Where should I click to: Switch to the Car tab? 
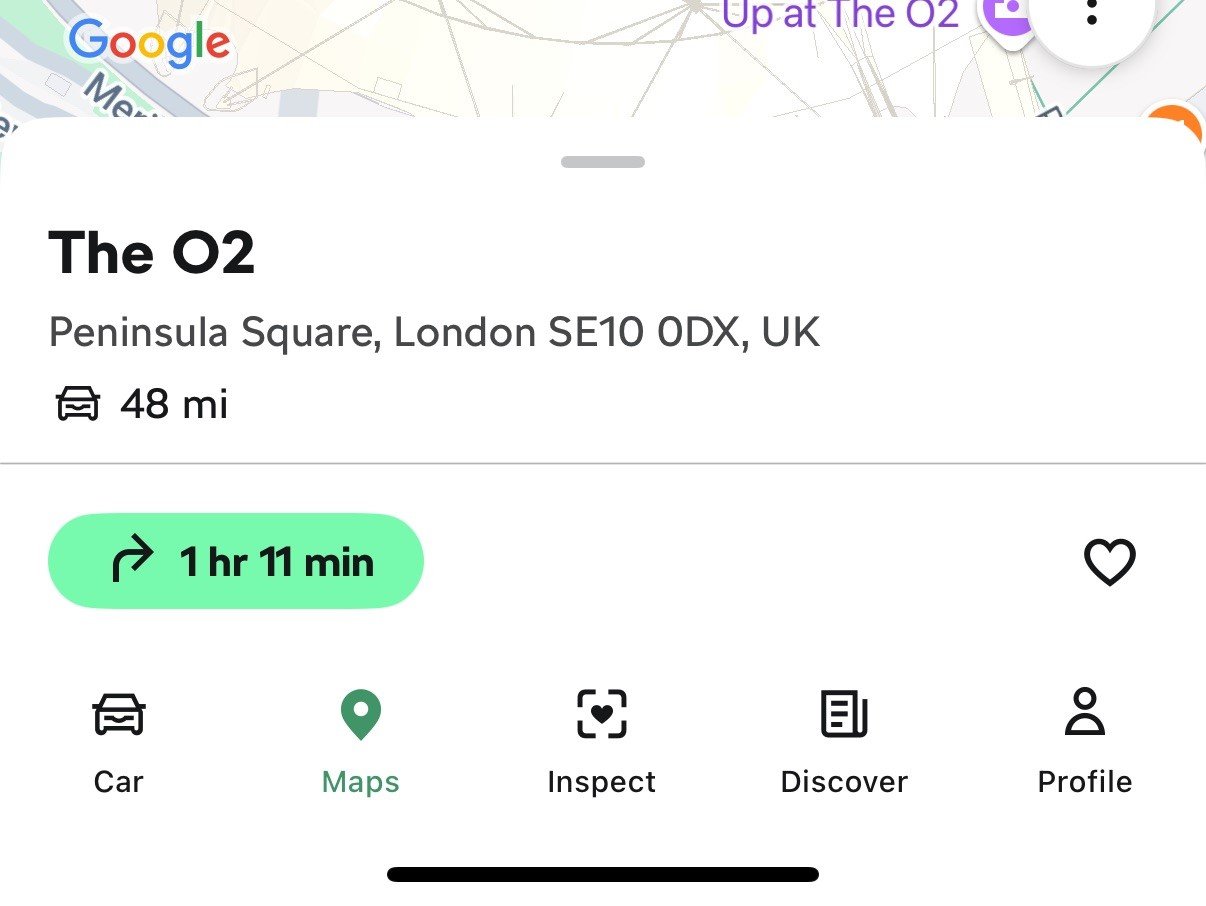pos(119,741)
